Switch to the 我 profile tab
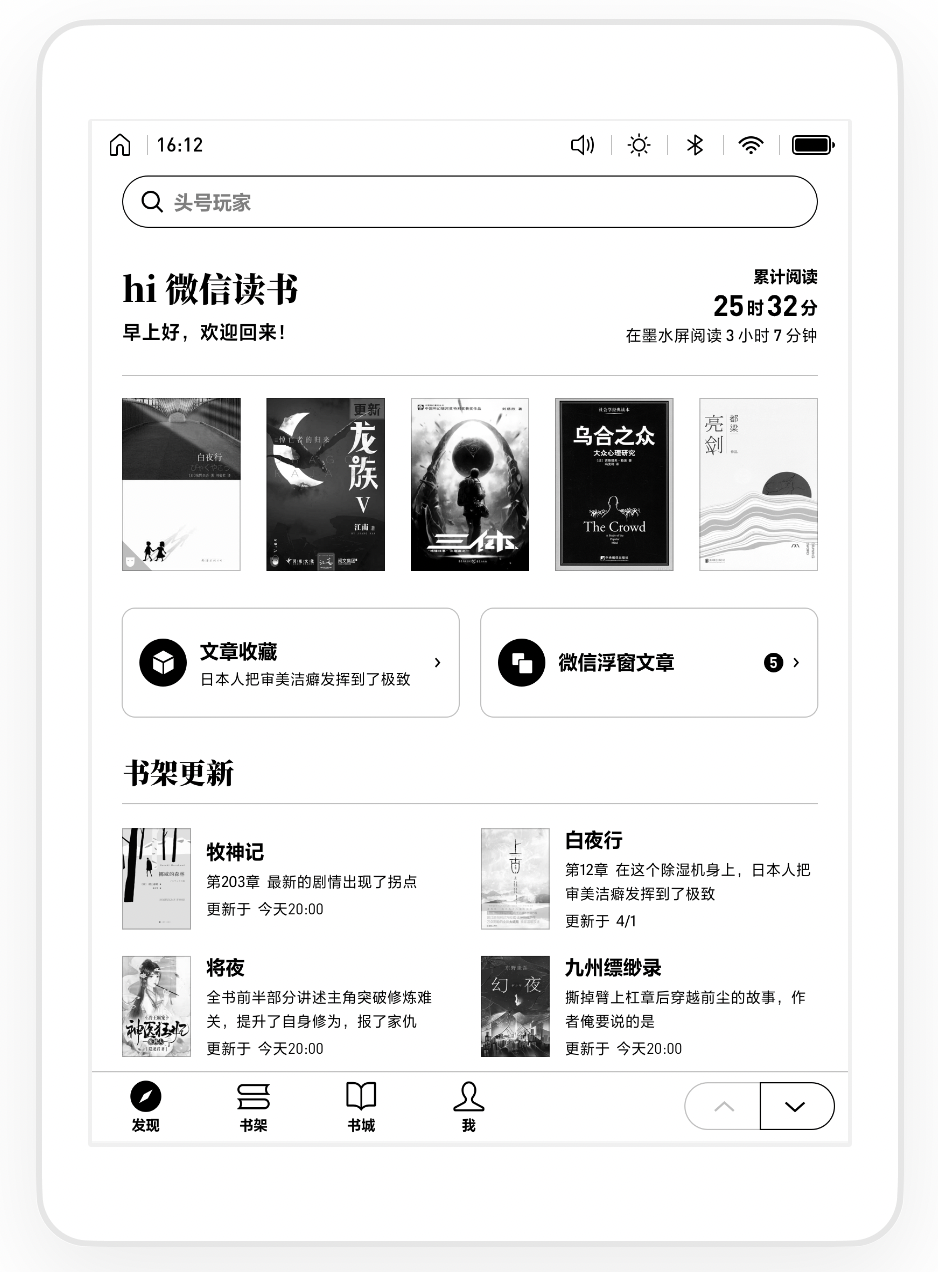938x1272 pixels. 468,1107
